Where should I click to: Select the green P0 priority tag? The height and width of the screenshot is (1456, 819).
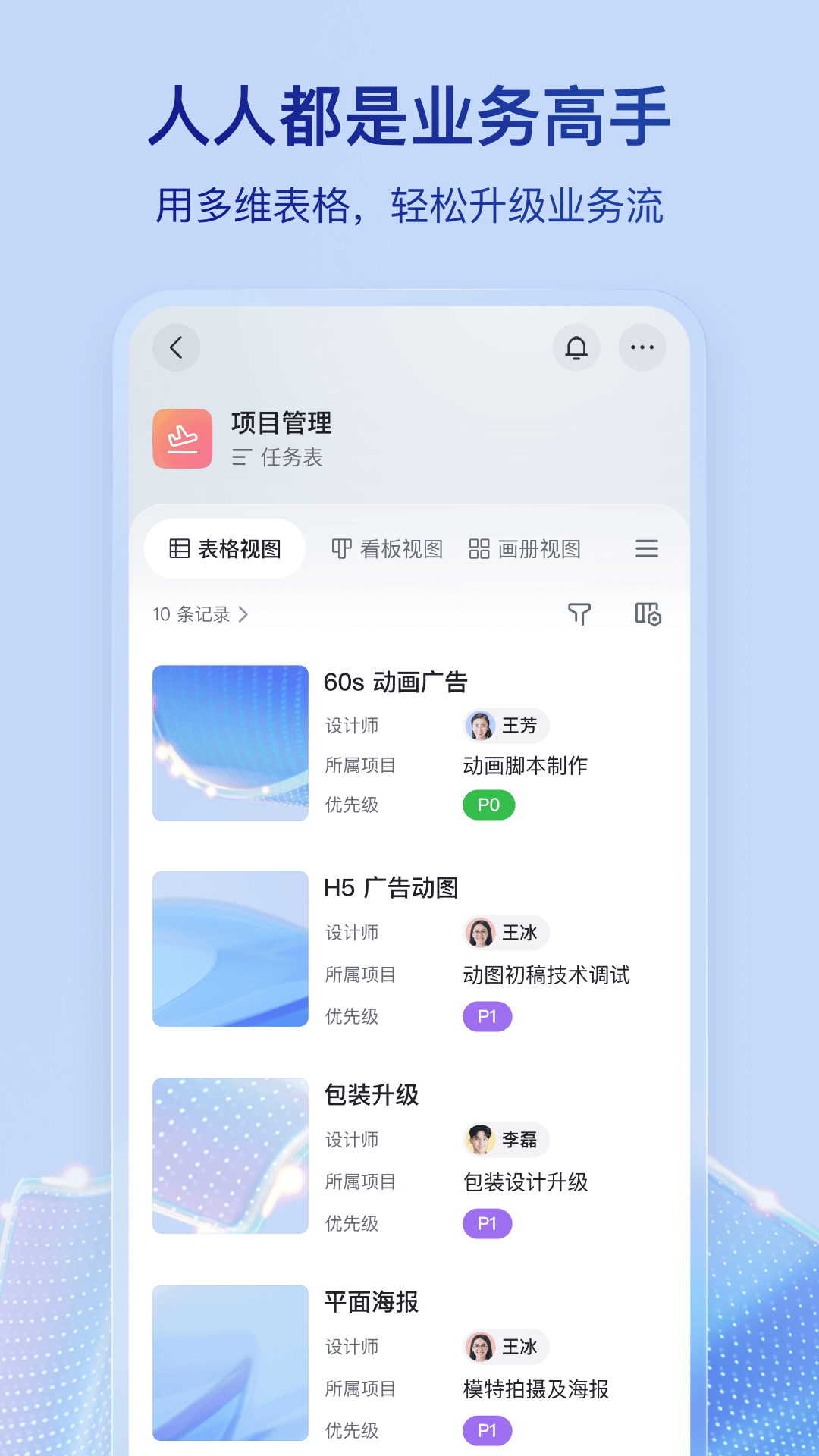488,805
